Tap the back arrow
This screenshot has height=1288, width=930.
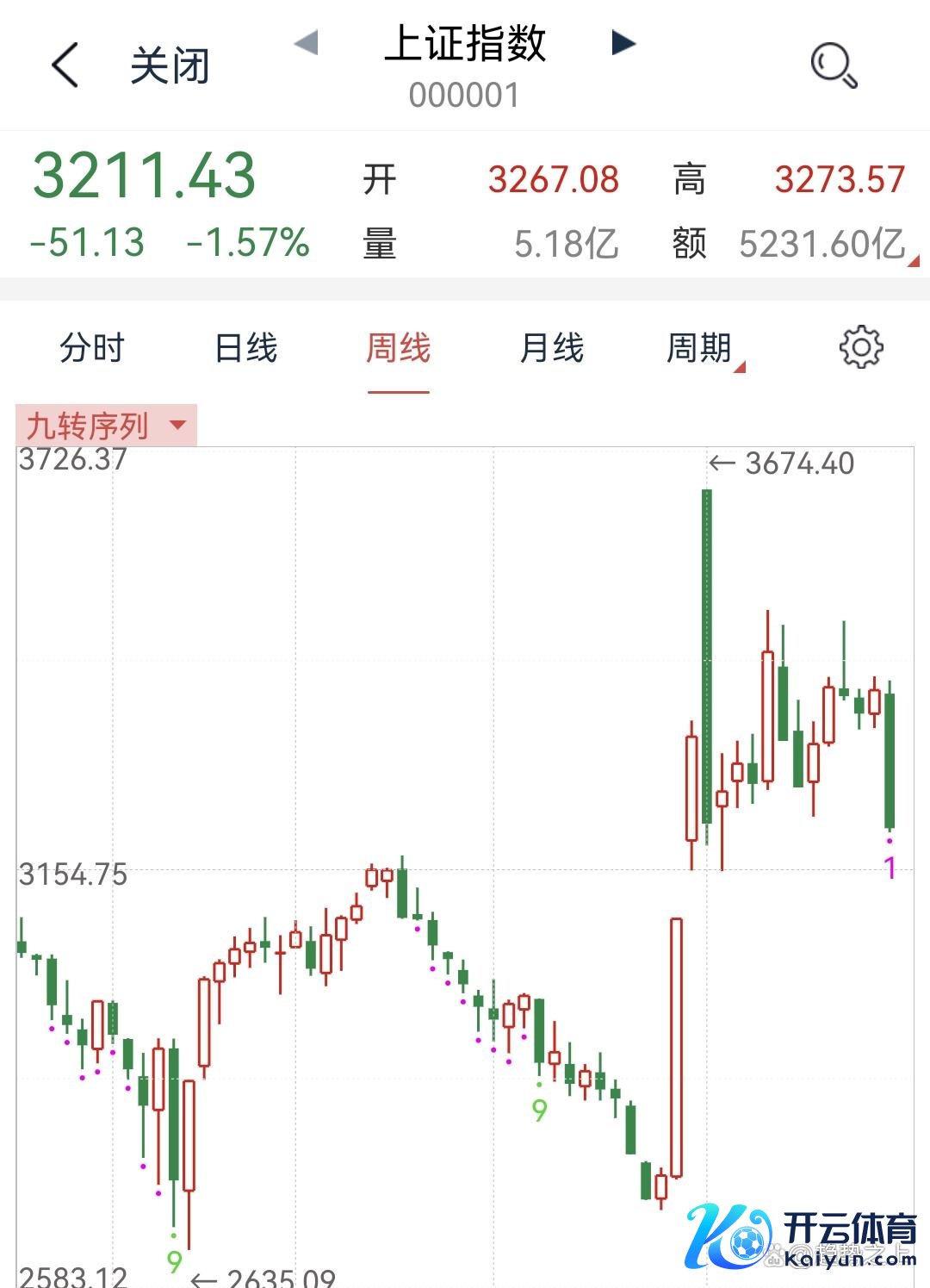pyautogui.click(x=65, y=65)
